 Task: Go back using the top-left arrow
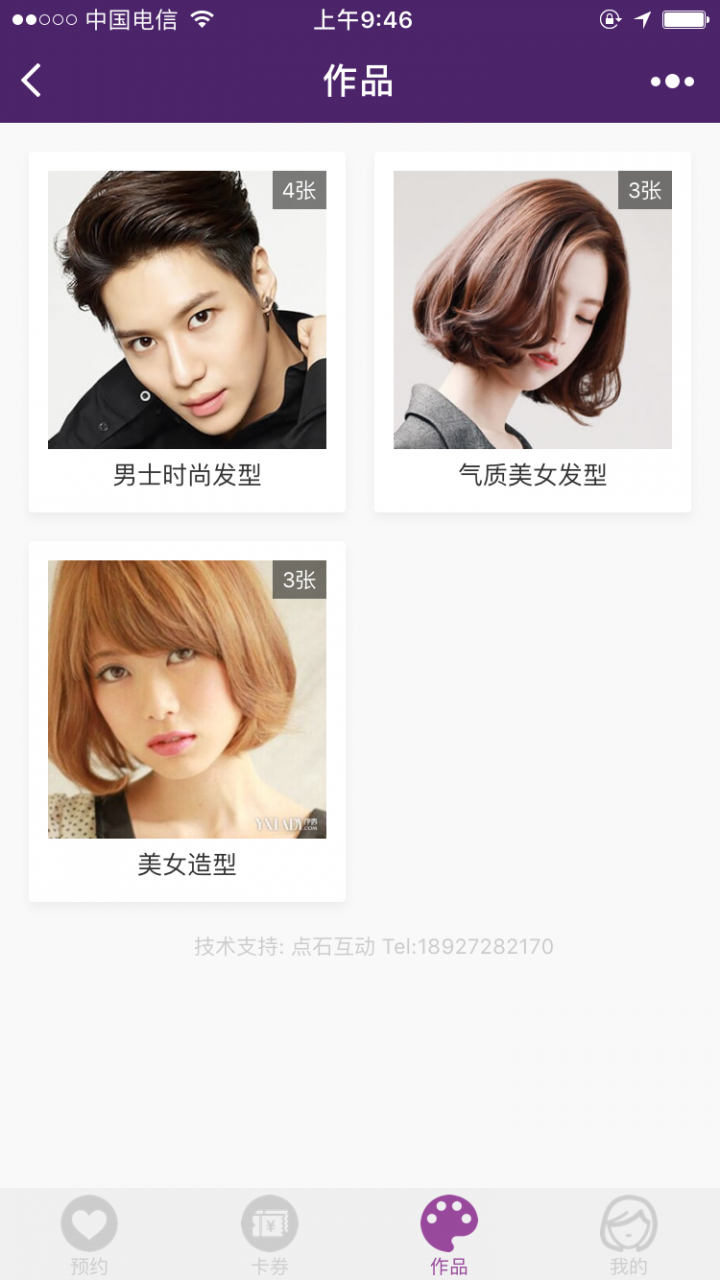(x=32, y=81)
